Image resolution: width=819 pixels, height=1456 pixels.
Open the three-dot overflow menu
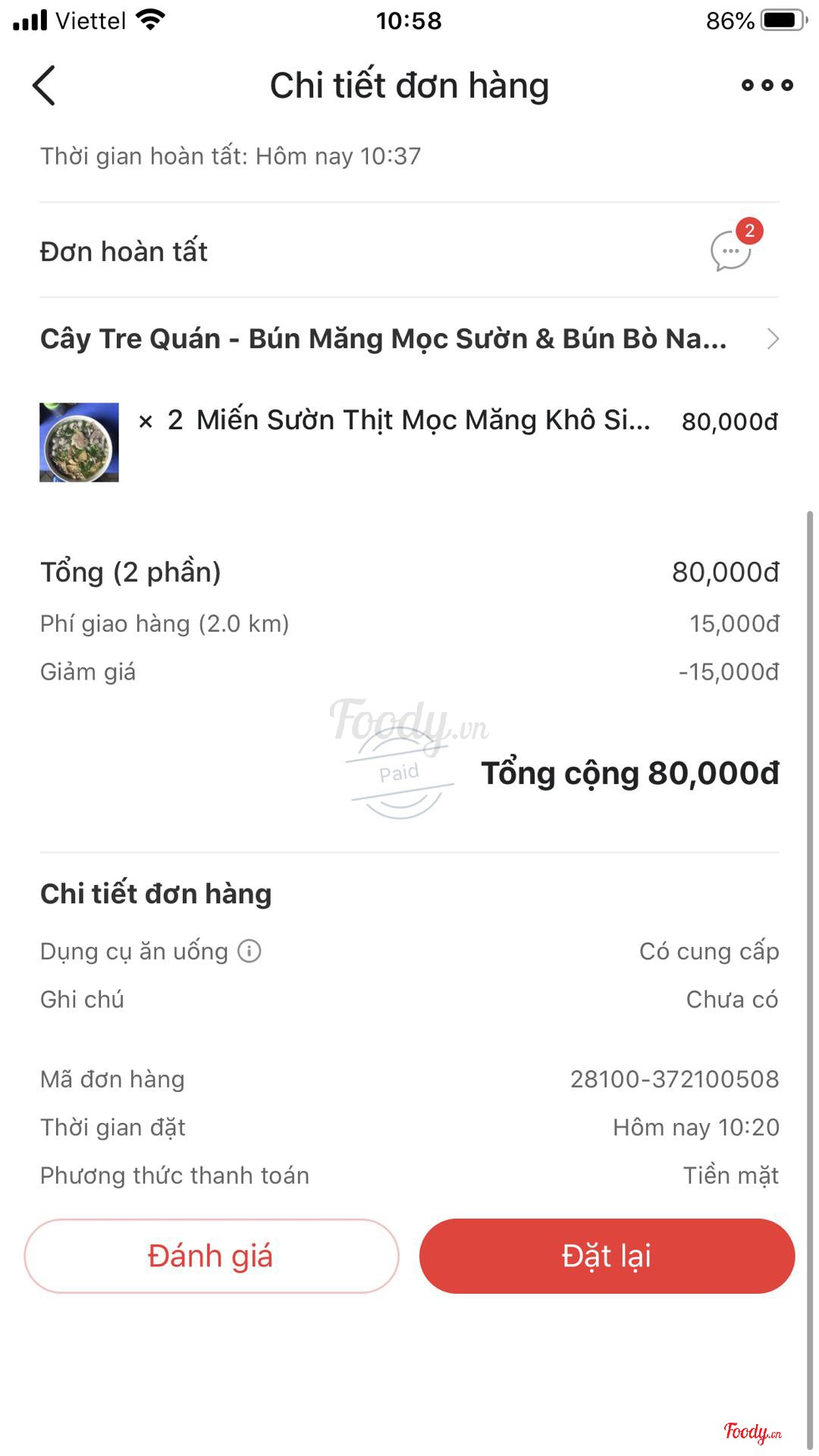coord(767,85)
